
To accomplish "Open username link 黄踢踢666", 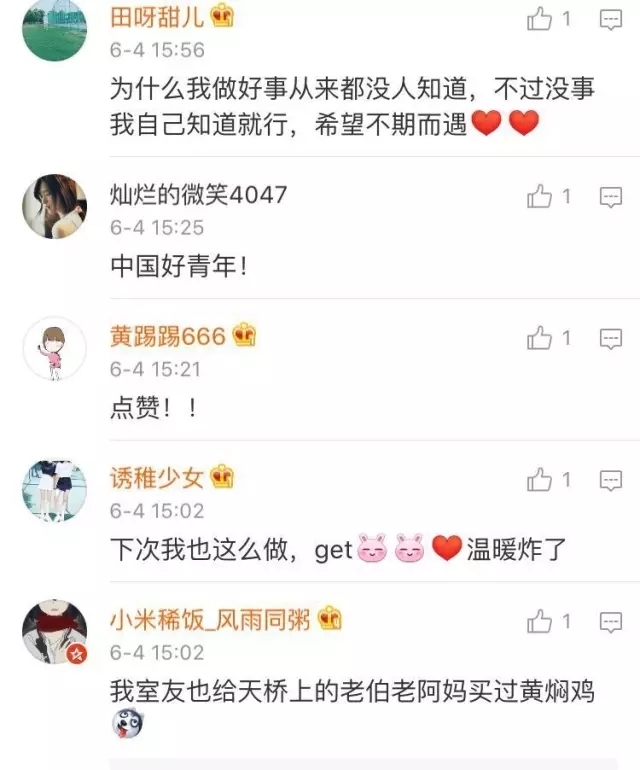I will [168, 336].
